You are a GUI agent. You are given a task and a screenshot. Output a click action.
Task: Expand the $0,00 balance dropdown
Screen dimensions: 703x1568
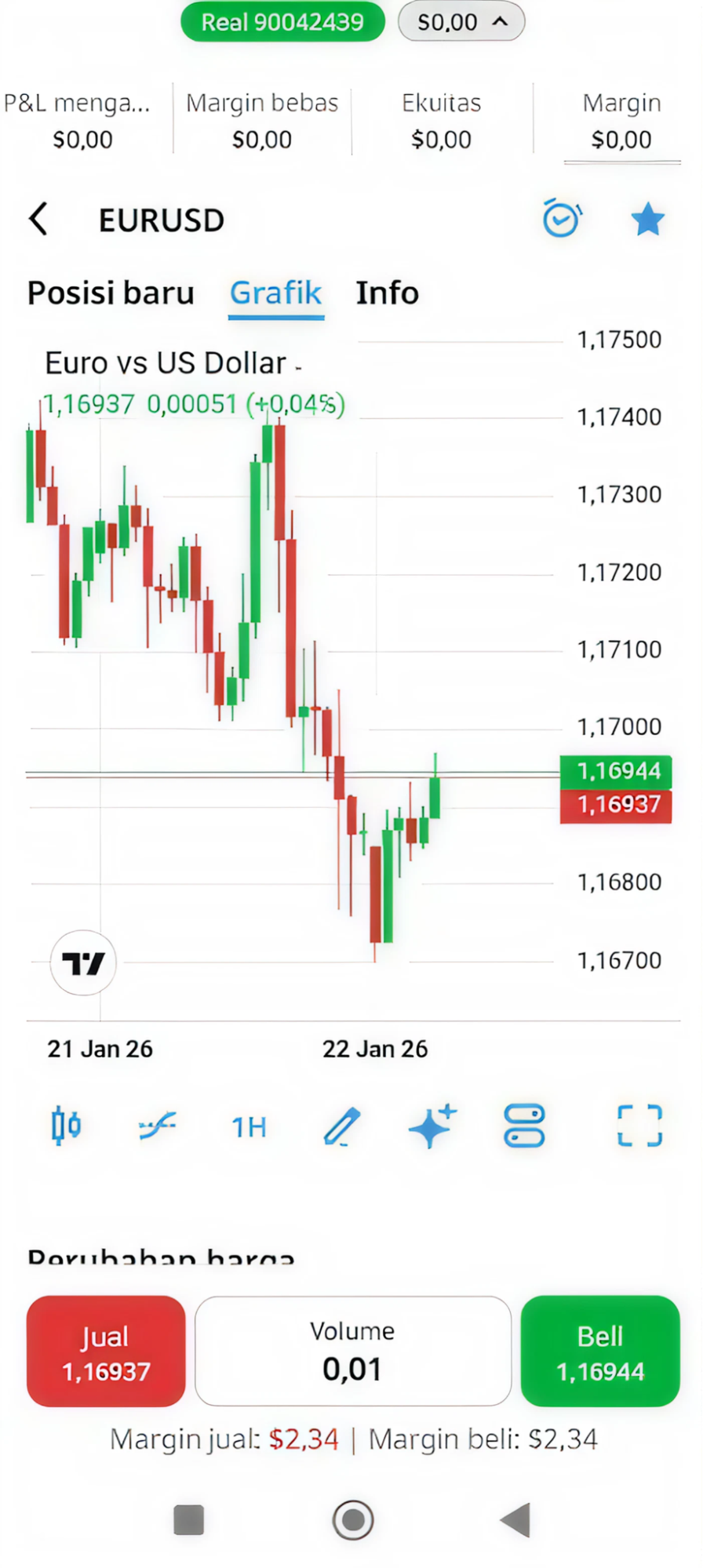(461, 21)
